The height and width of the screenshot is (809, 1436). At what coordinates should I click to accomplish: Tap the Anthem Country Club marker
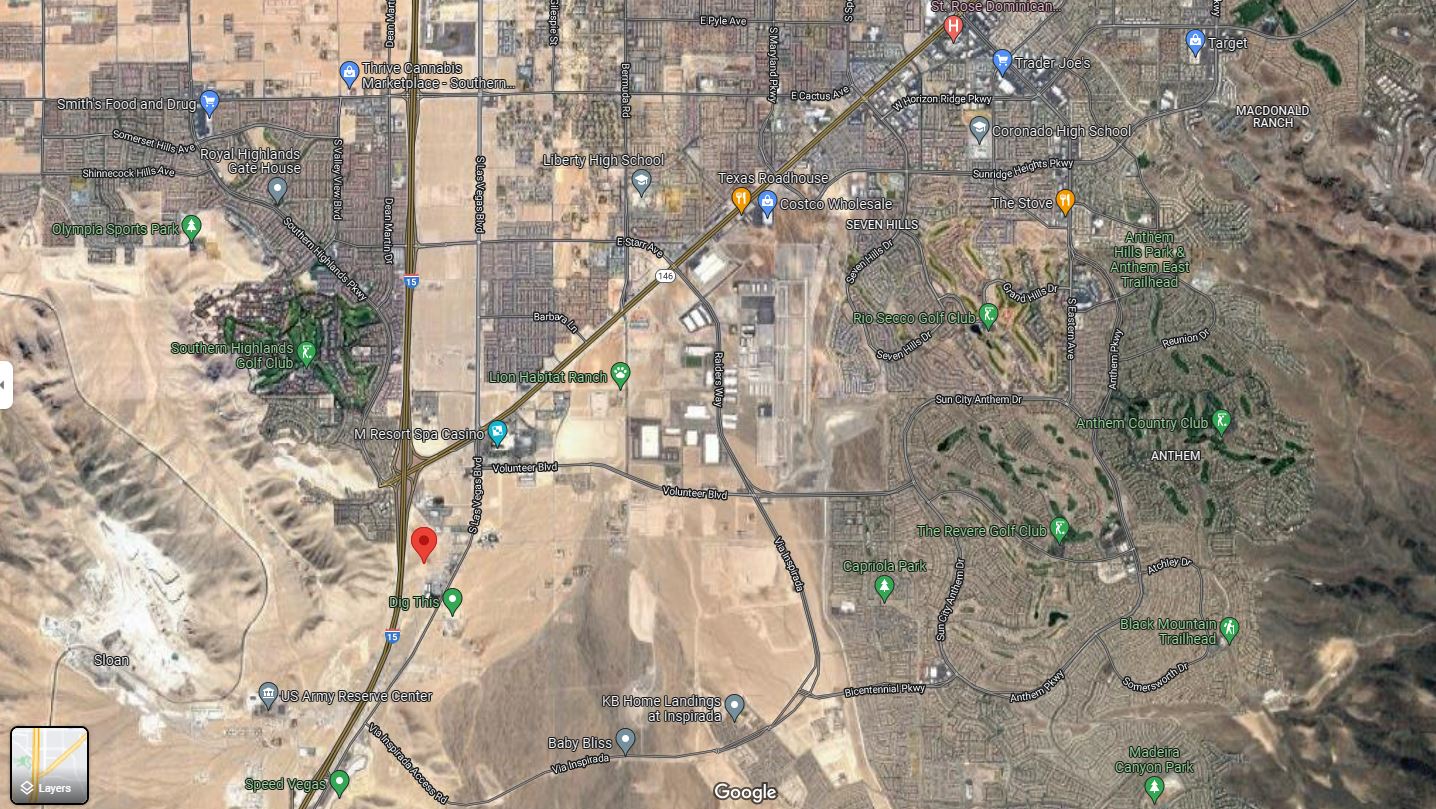tap(1220, 422)
